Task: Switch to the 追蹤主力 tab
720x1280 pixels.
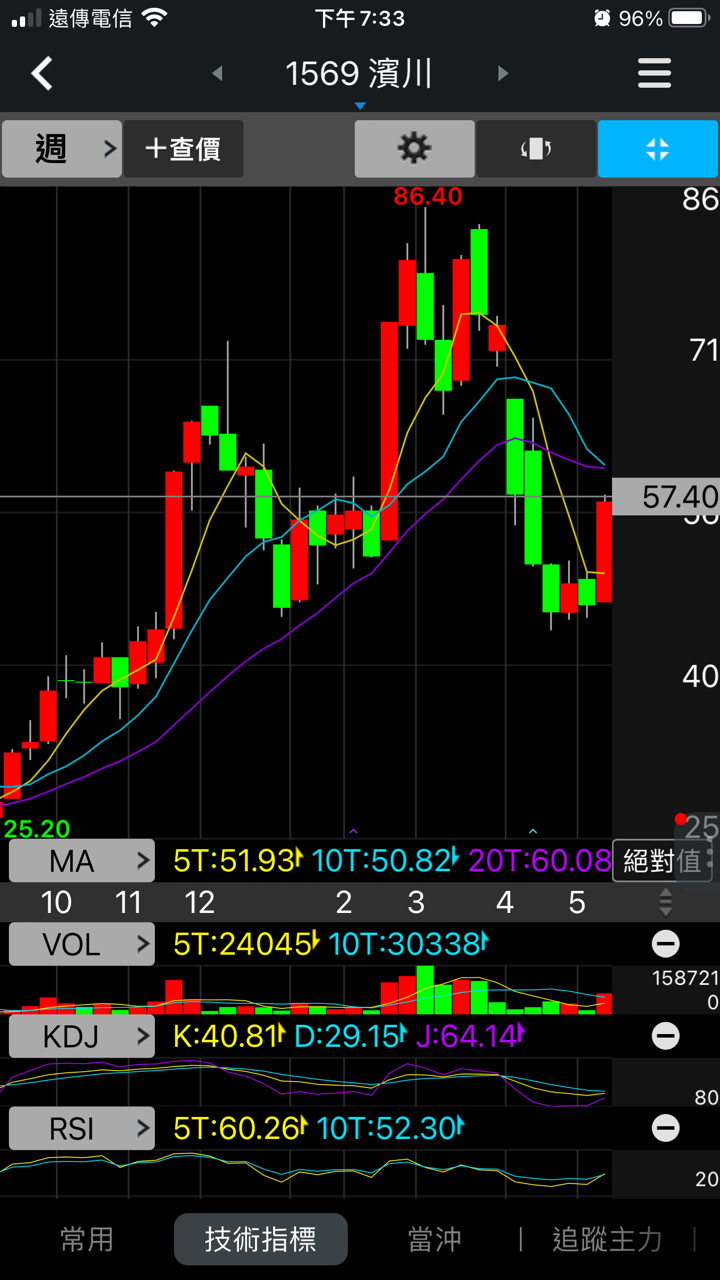Action: click(607, 1239)
